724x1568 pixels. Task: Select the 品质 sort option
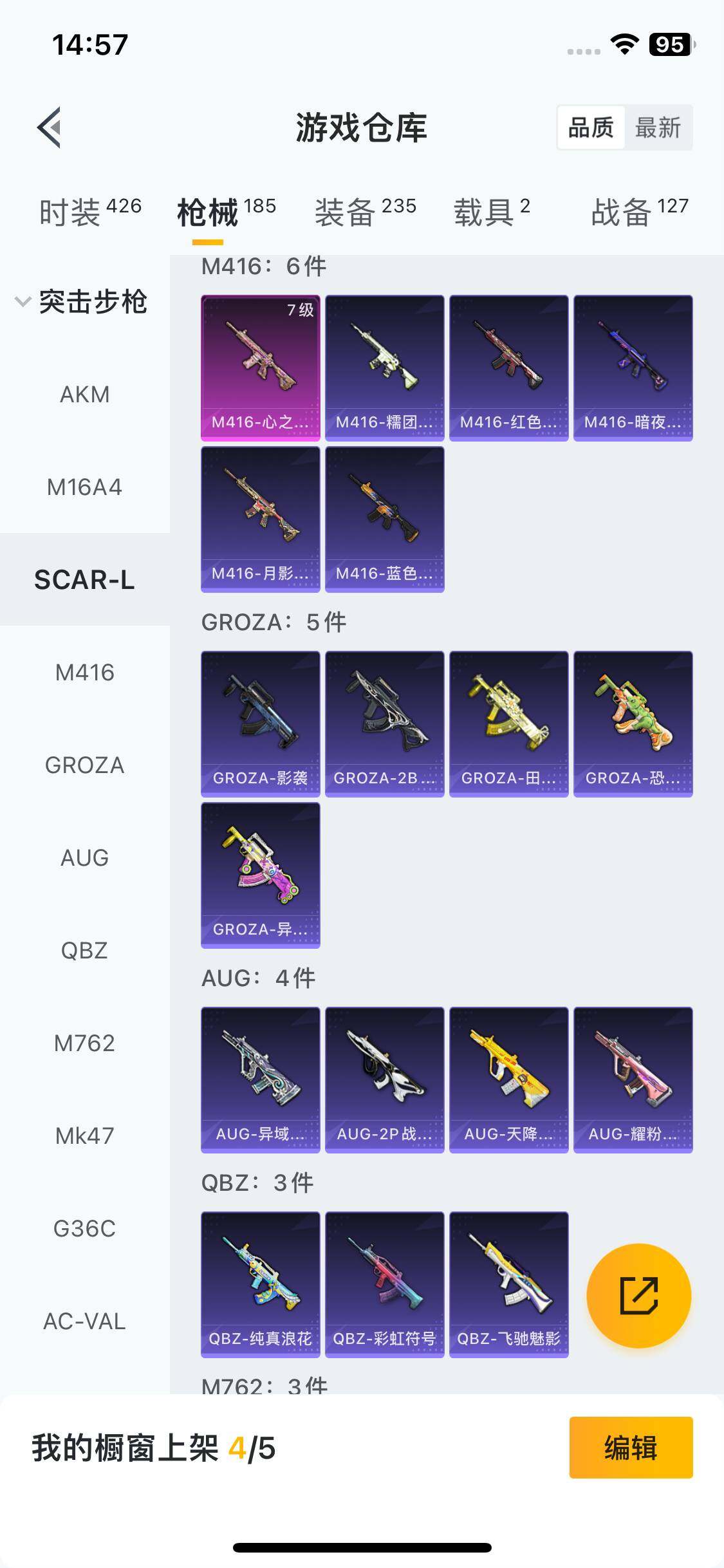tap(591, 127)
